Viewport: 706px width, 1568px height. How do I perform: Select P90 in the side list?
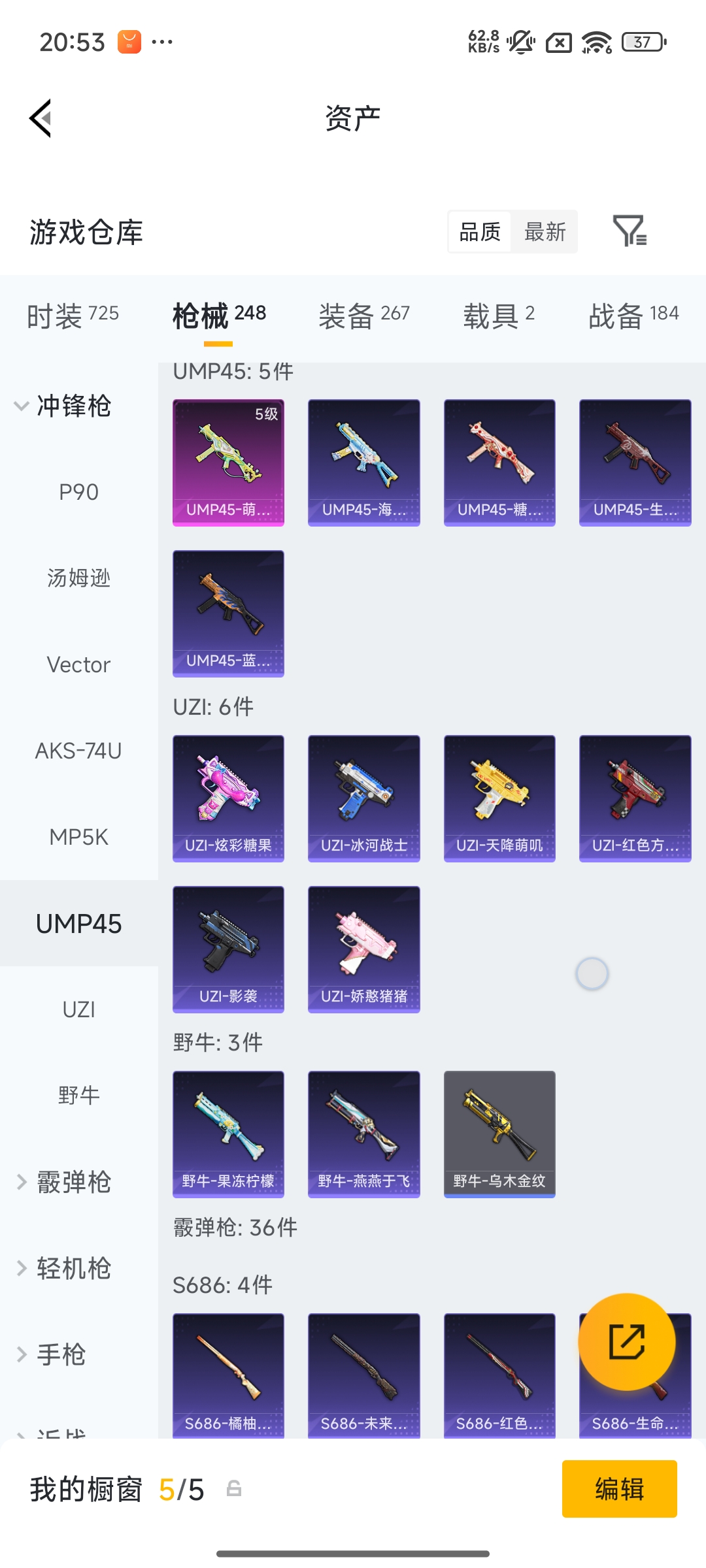[78, 492]
